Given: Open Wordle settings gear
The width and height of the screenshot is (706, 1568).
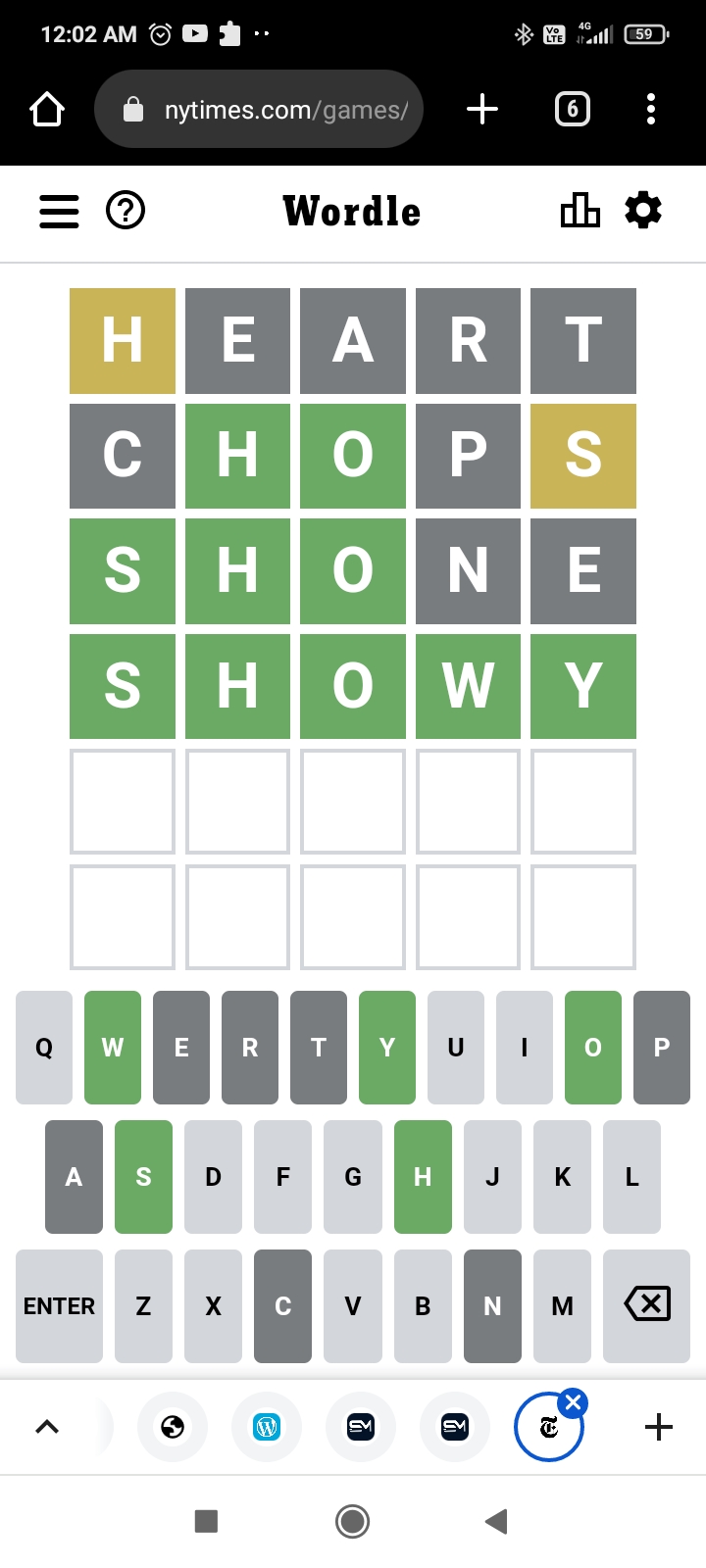Looking at the screenshot, I should (x=643, y=211).
